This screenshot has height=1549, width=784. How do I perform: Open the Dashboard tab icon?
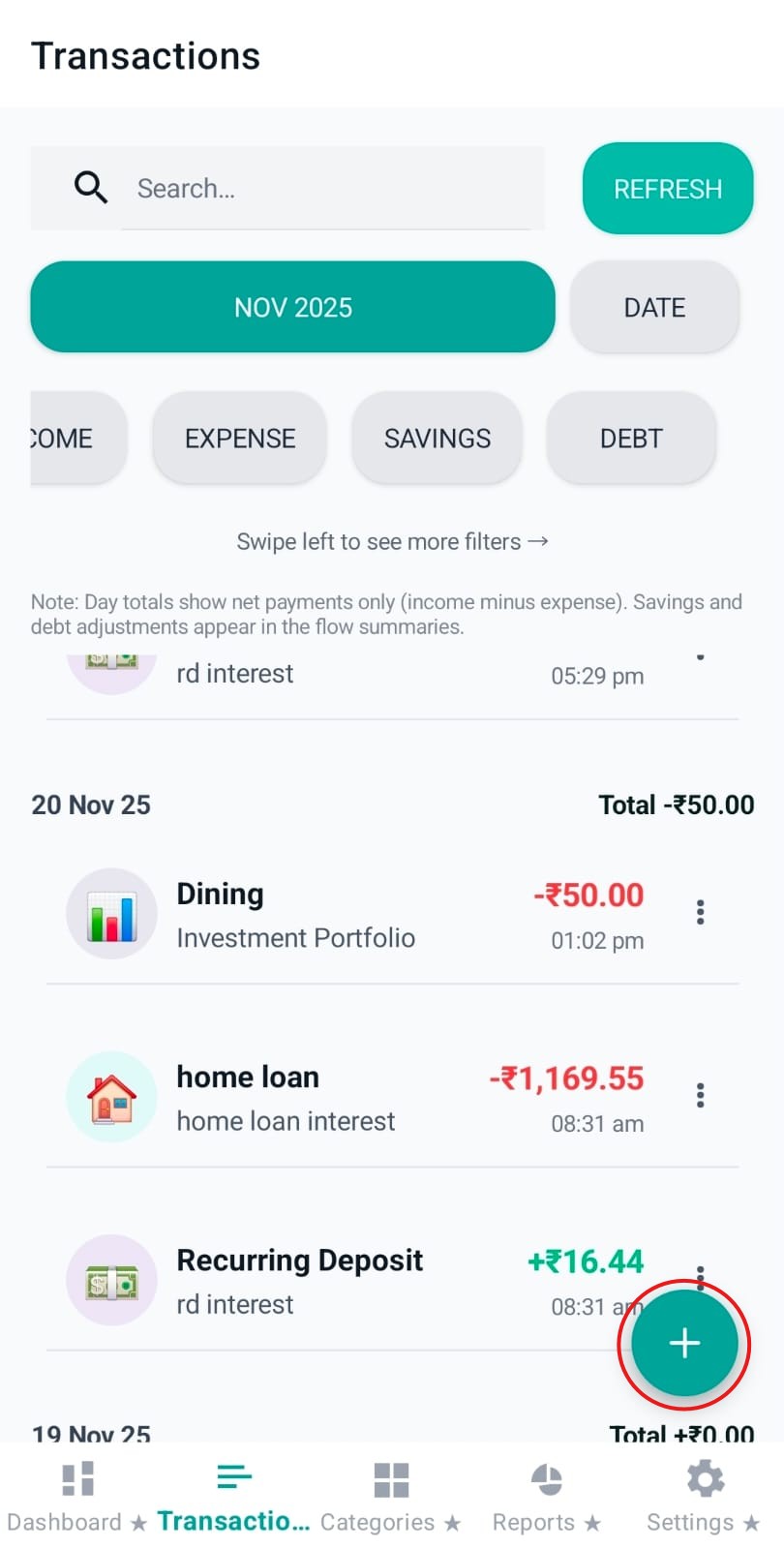point(76,1476)
